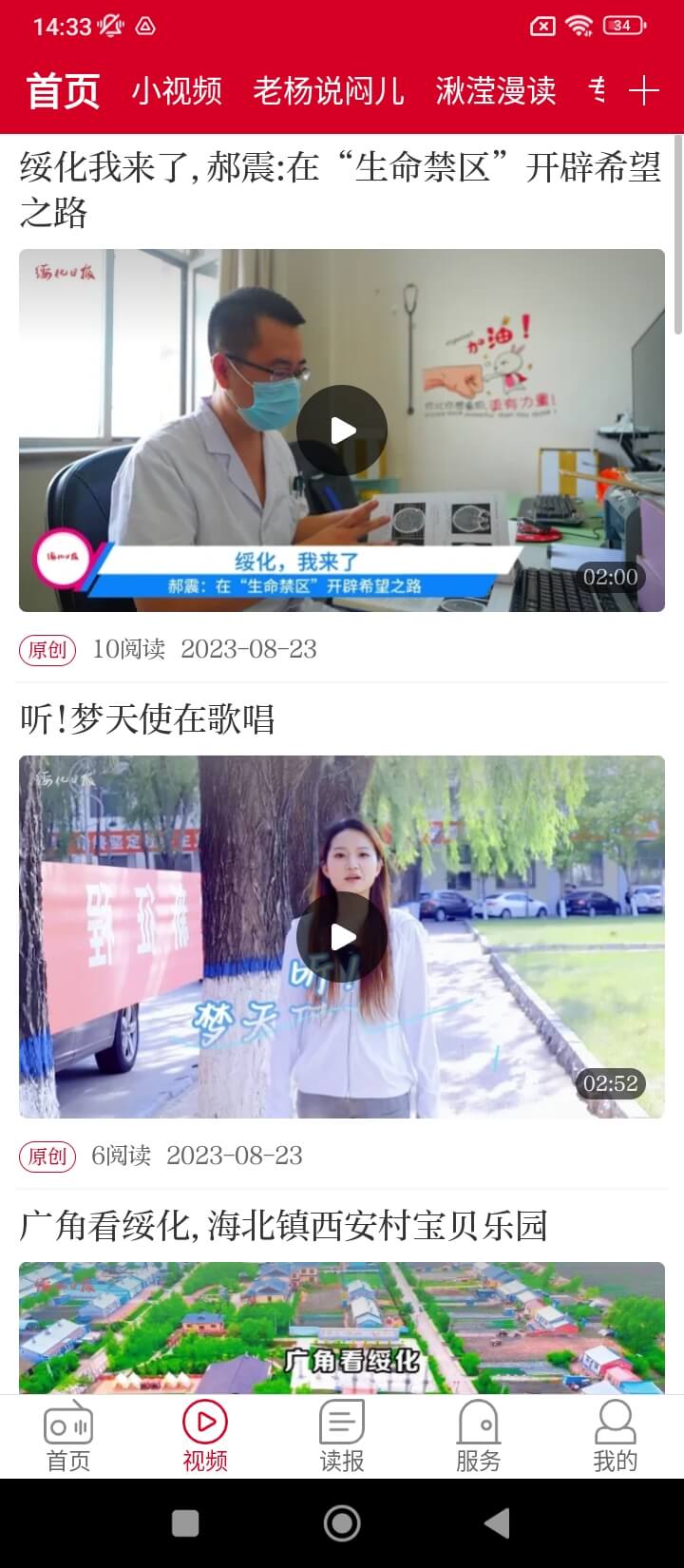This screenshot has height=1568, width=684.
Task: Select the 湫滢漫读 top tab
Action: [495, 91]
